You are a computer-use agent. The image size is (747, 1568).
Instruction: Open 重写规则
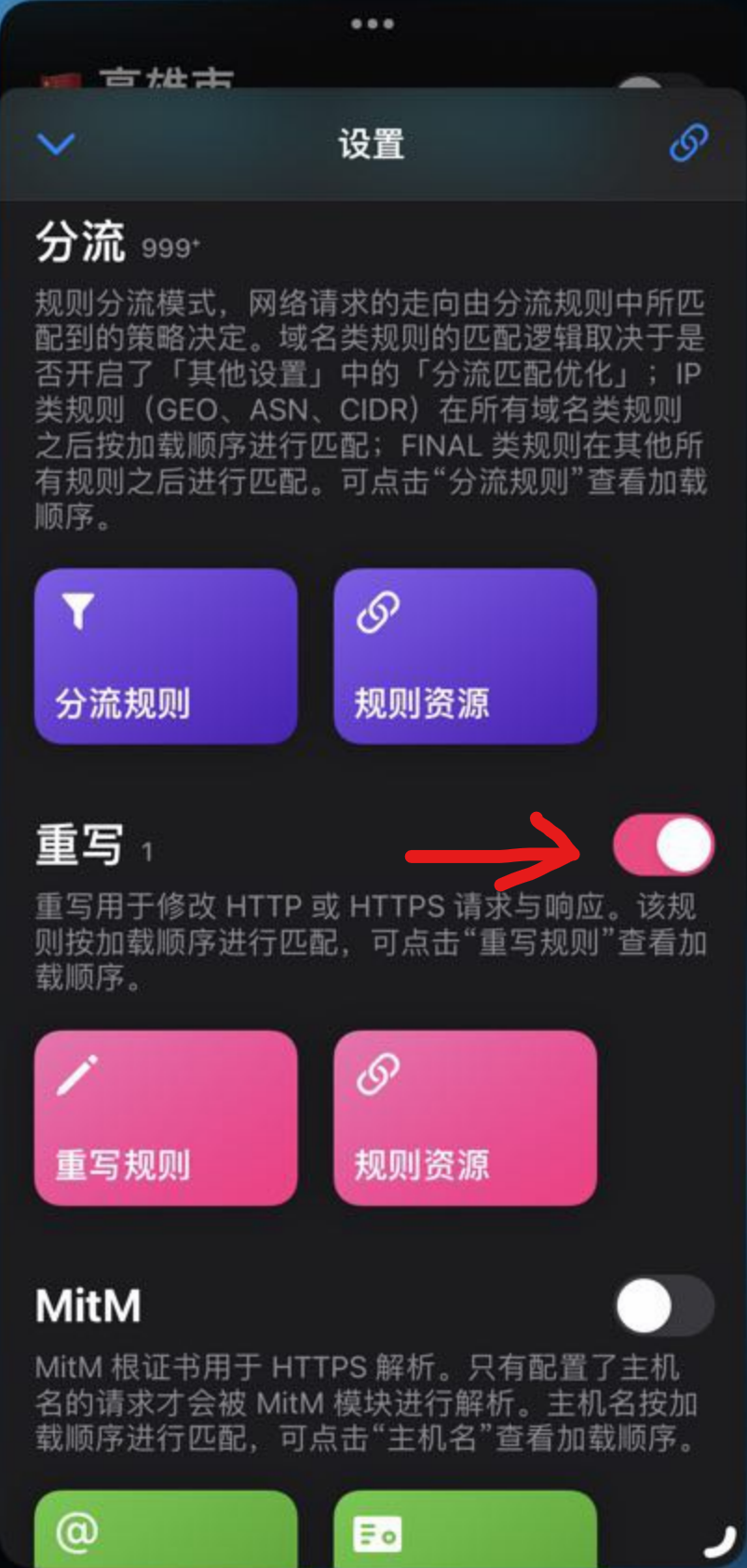(x=166, y=1117)
